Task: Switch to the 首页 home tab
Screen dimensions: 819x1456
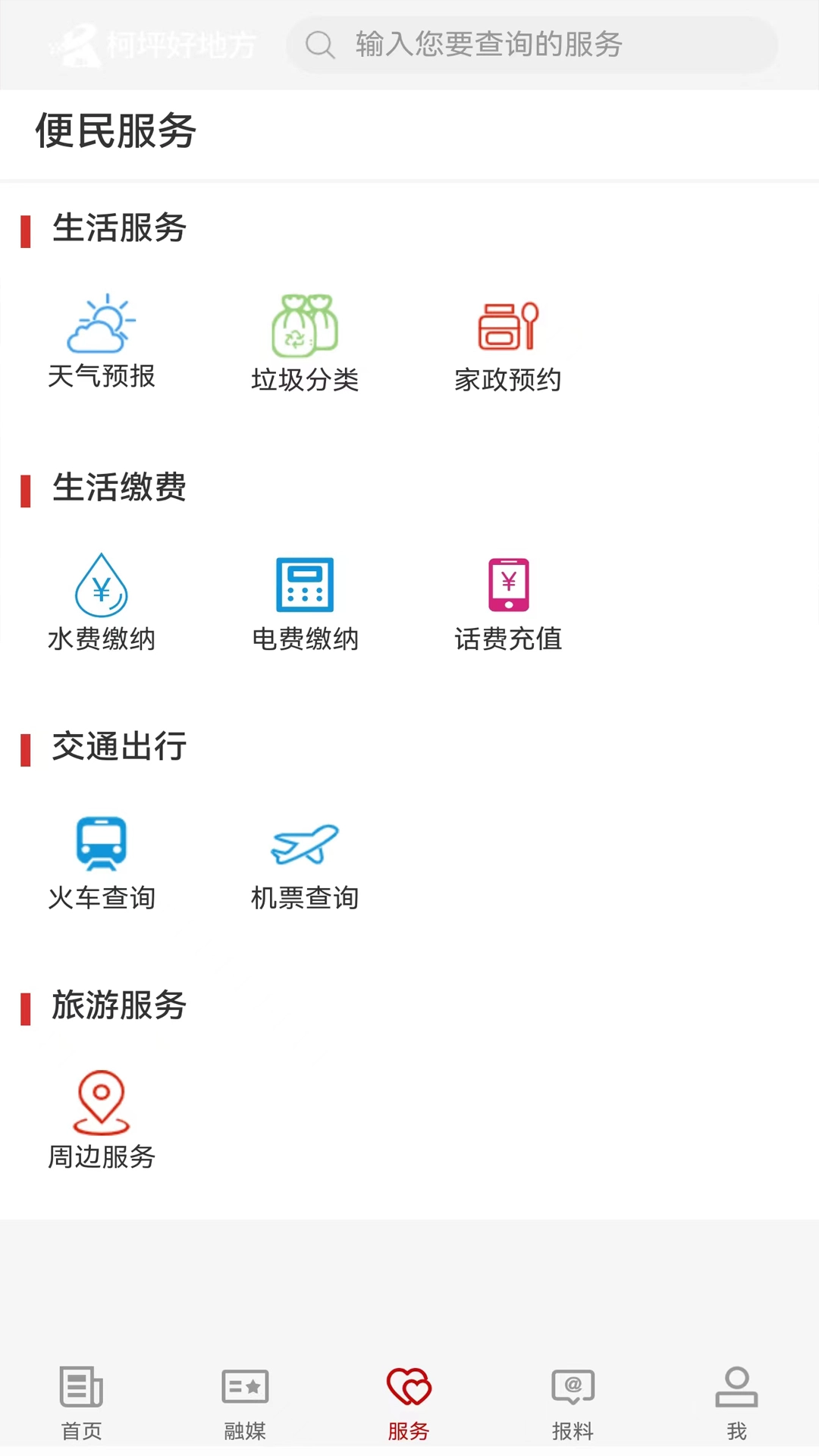Action: click(x=81, y=1403)
